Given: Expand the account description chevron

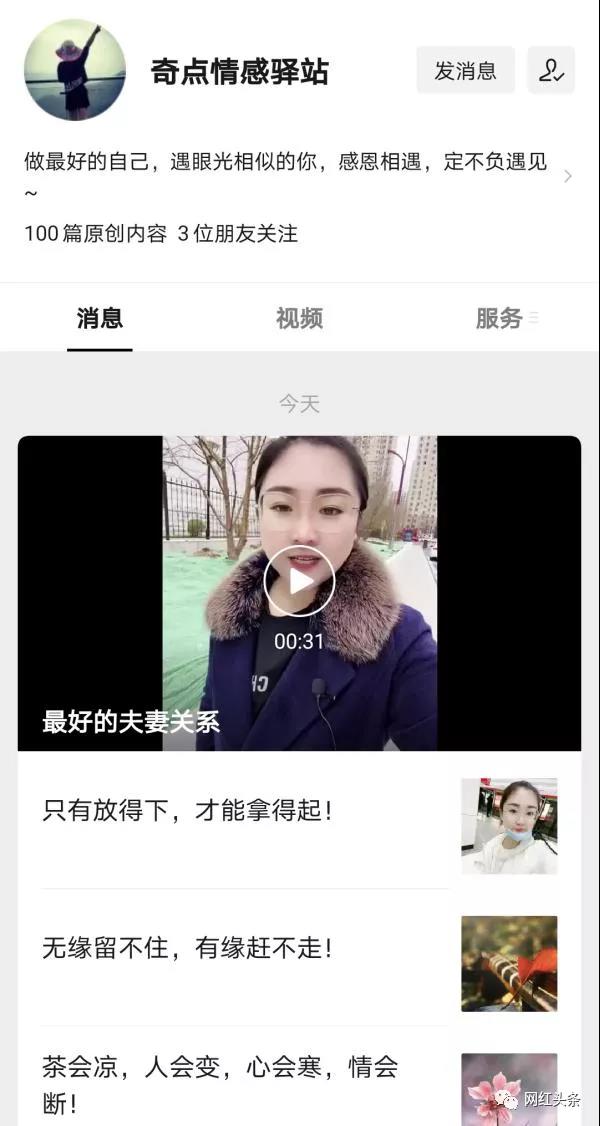Looking at the screenshot, I should [x=568, y=176].
